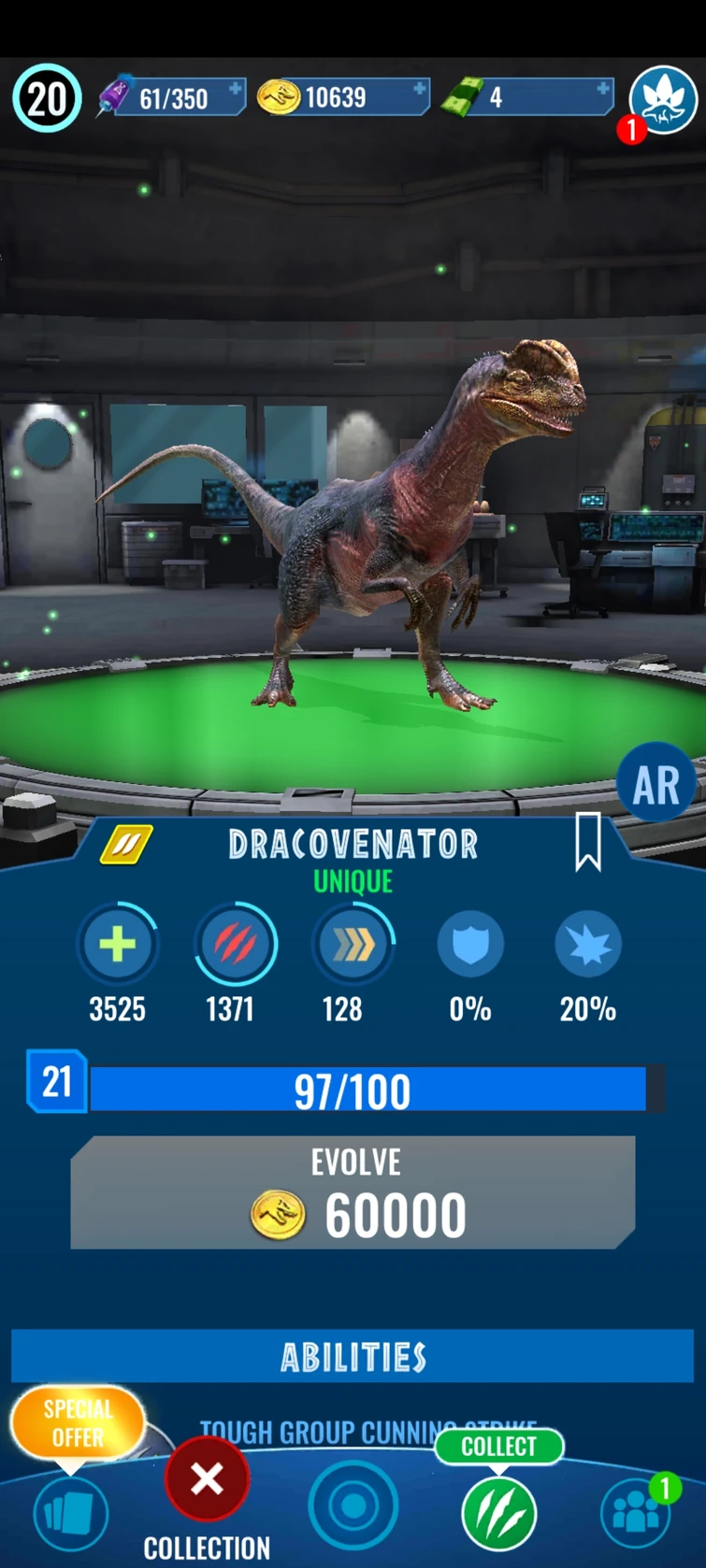Open the map tab in bottom bar
The height and width of the screenshot is (1568, 706).
pyautogui.click(x=353, y=1506)
